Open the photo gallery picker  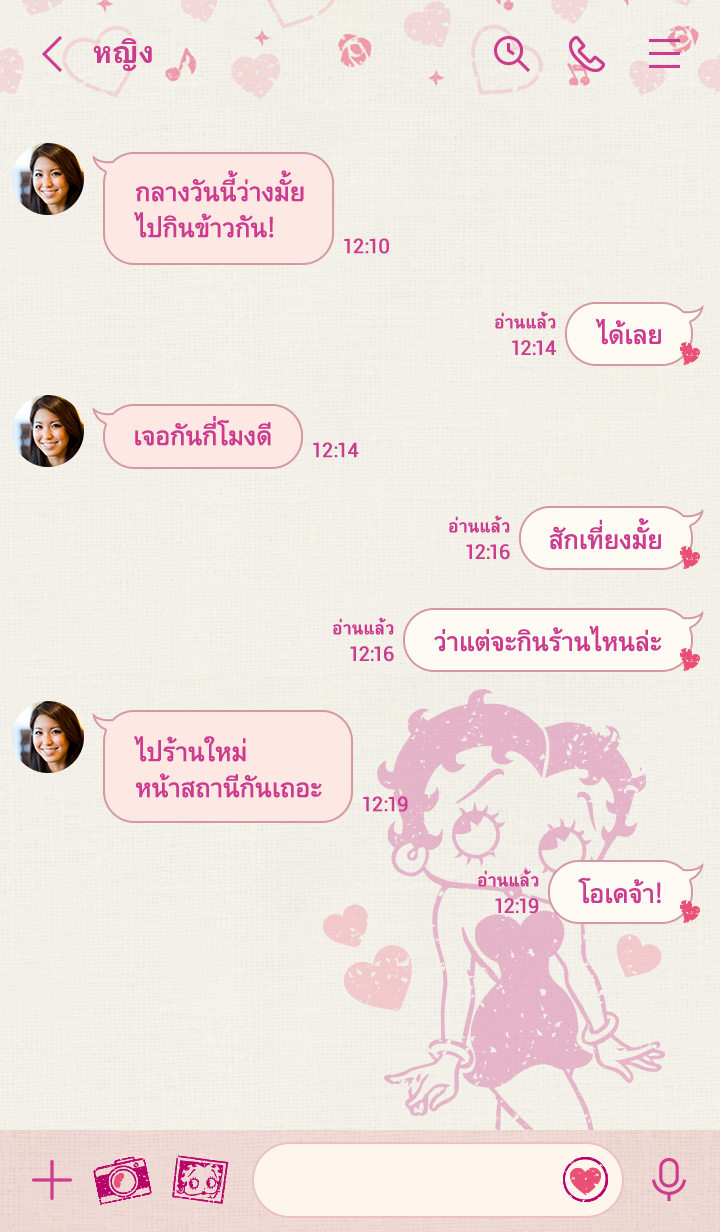pyautogui.click(x=200, y=1180)
